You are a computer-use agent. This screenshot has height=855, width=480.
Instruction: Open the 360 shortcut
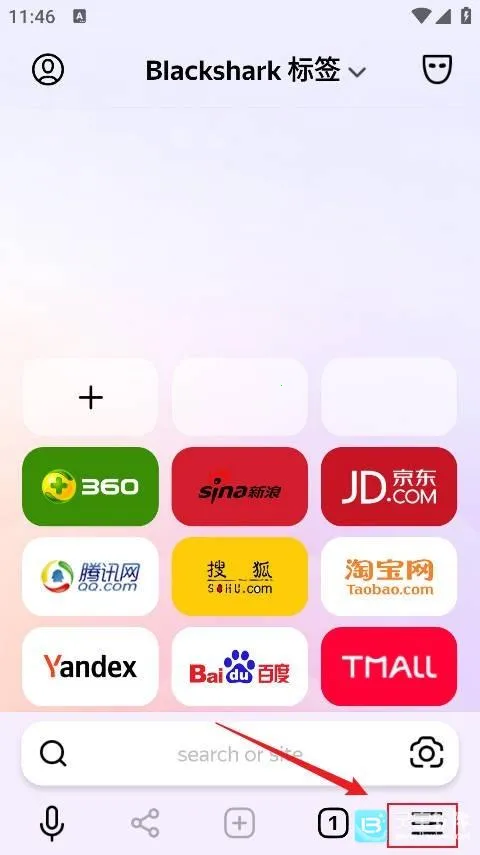pyautogui.click(x=91, y=486)
